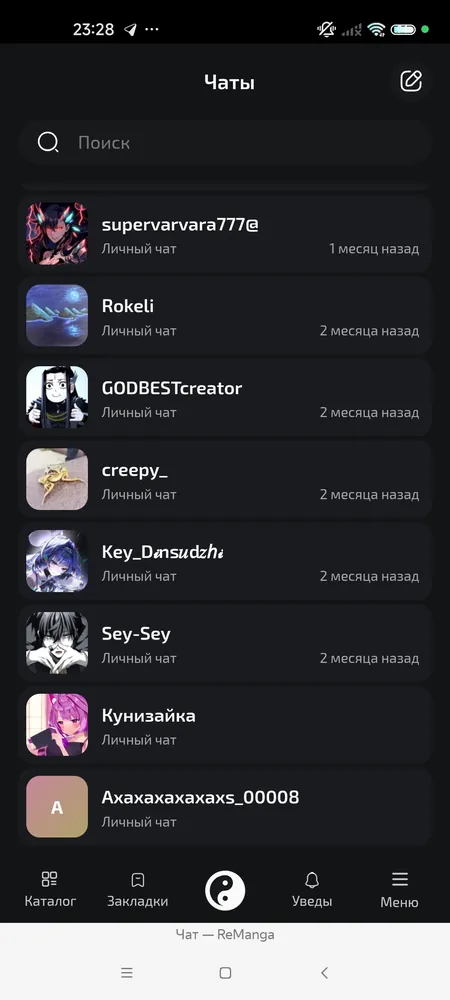This screenshot has height=1000, width=450.
Task: Open the chat with supervarvara777@
Action: 225,234
